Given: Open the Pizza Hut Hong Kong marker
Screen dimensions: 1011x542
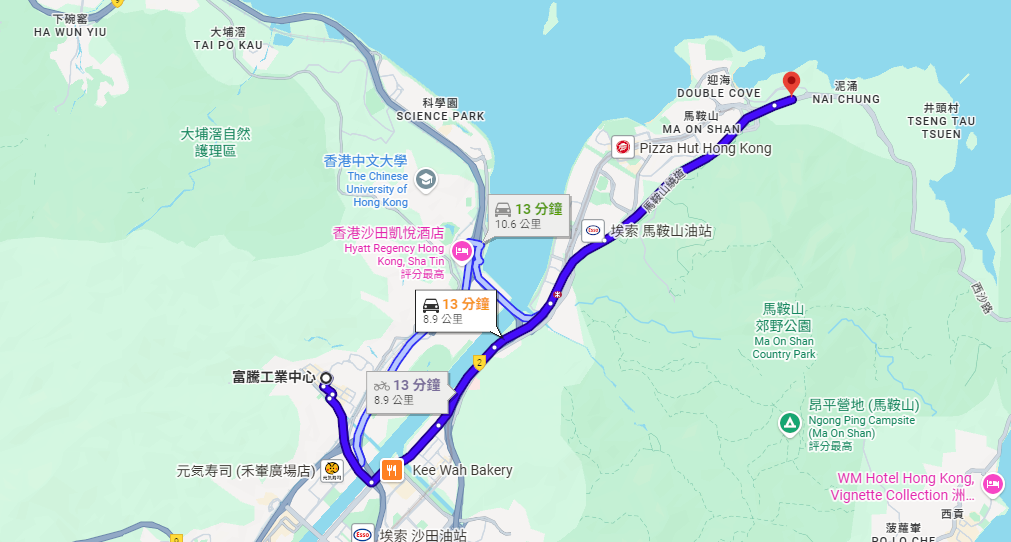Looking at the screenshot, I should point(623,148).
